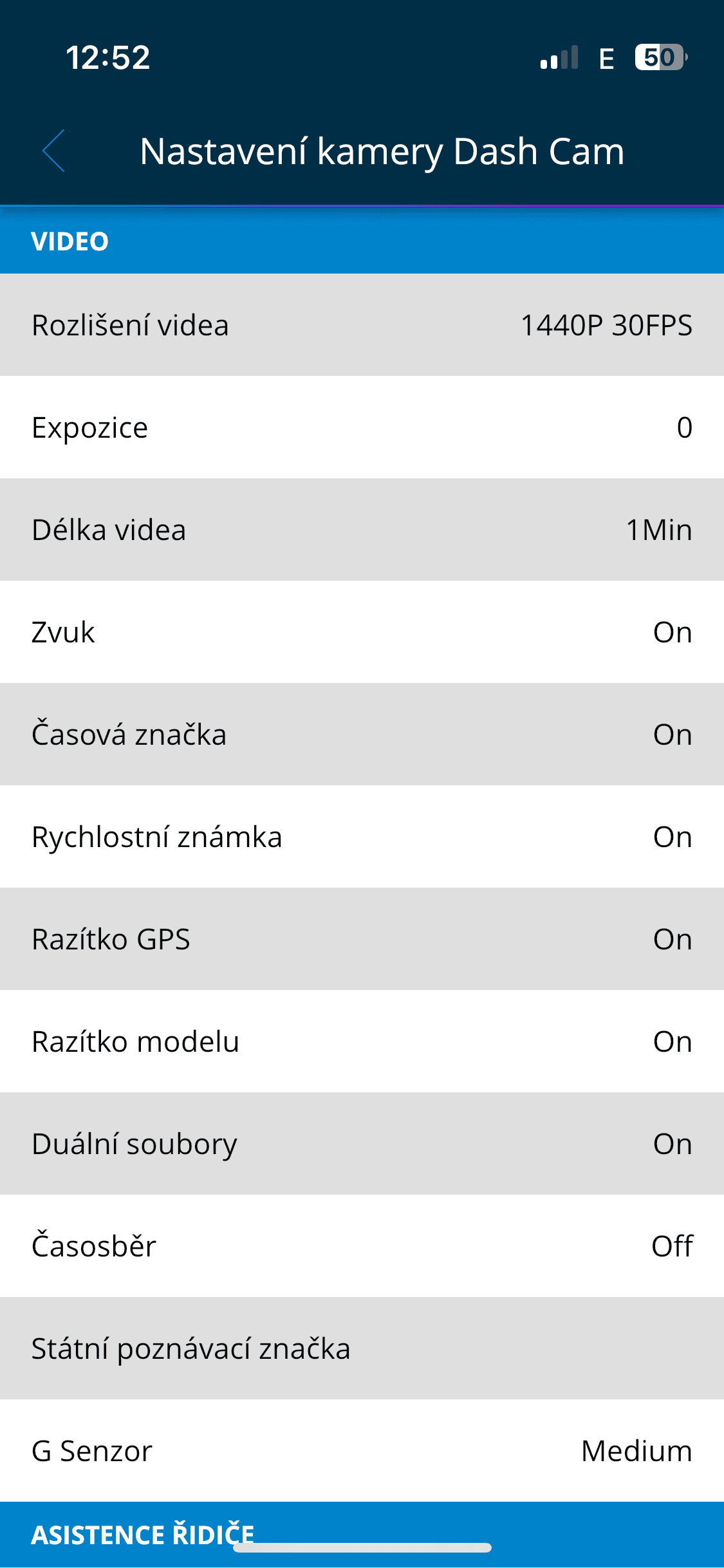Go back using the arrow icon
The image size is (724, 1568).
[53, 151]
